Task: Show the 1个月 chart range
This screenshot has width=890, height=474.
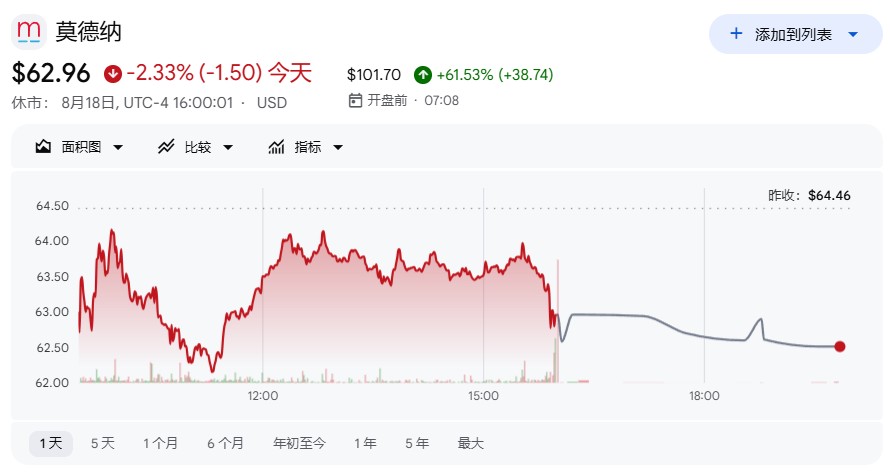Action: pos(160,443)
